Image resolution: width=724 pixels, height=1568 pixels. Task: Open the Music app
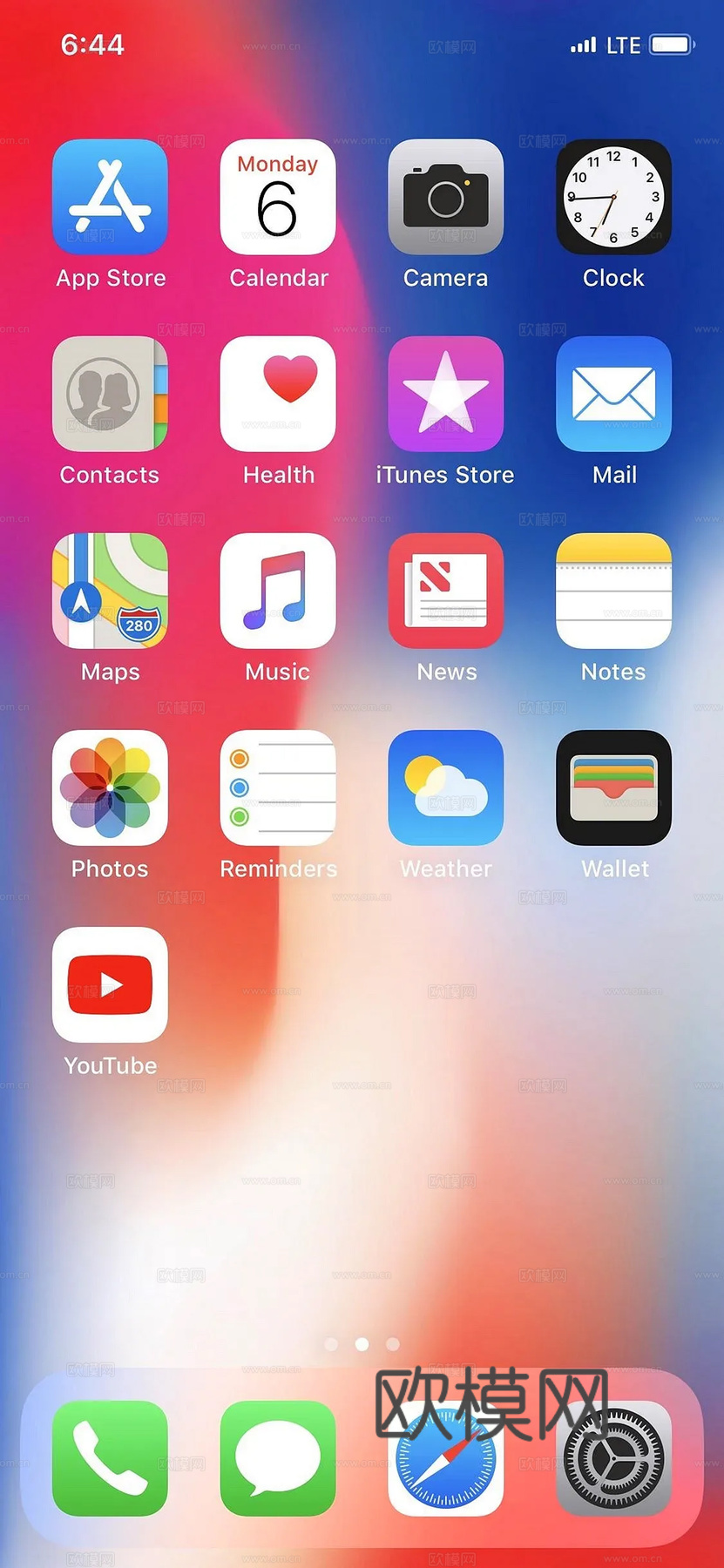[x=278, y=591]
